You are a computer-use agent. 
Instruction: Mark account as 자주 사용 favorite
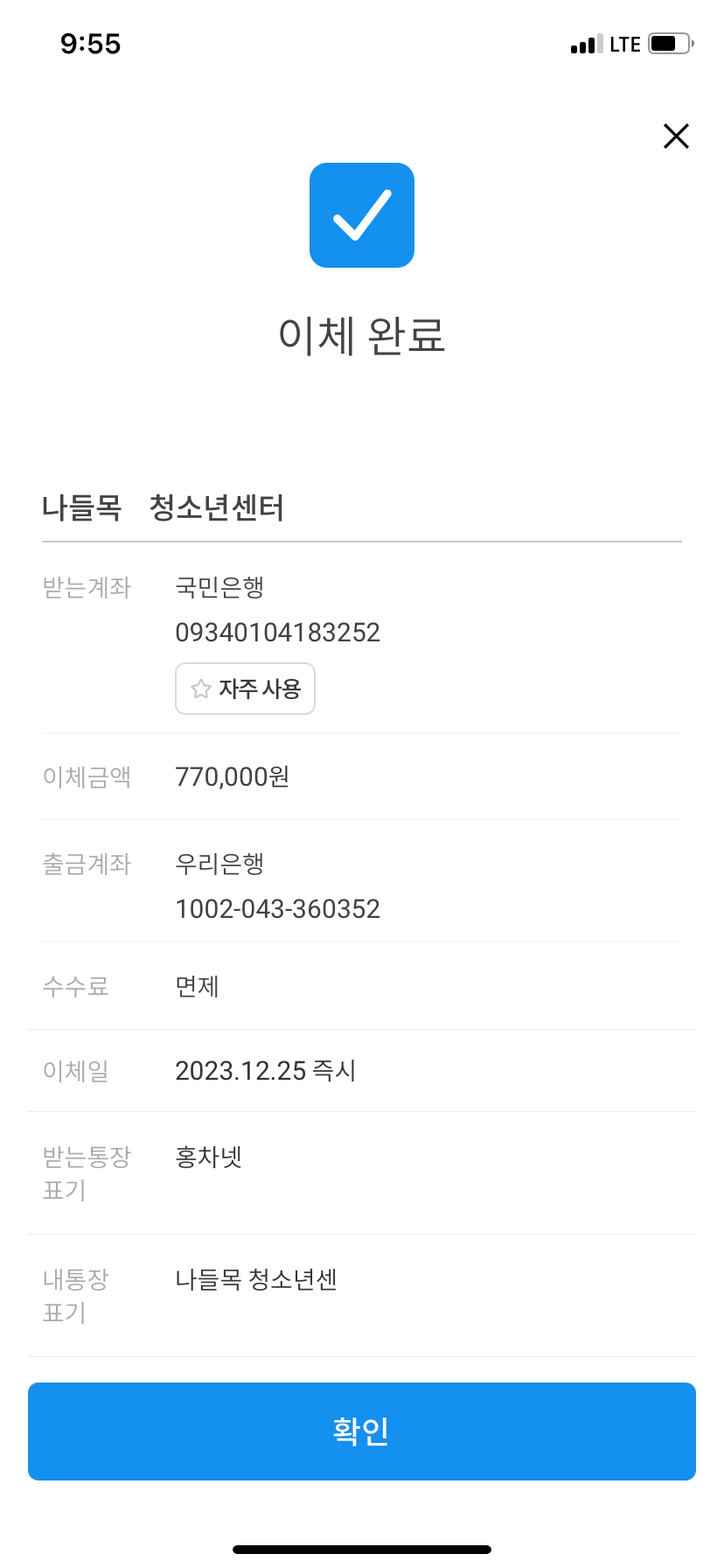click(245, 689)
